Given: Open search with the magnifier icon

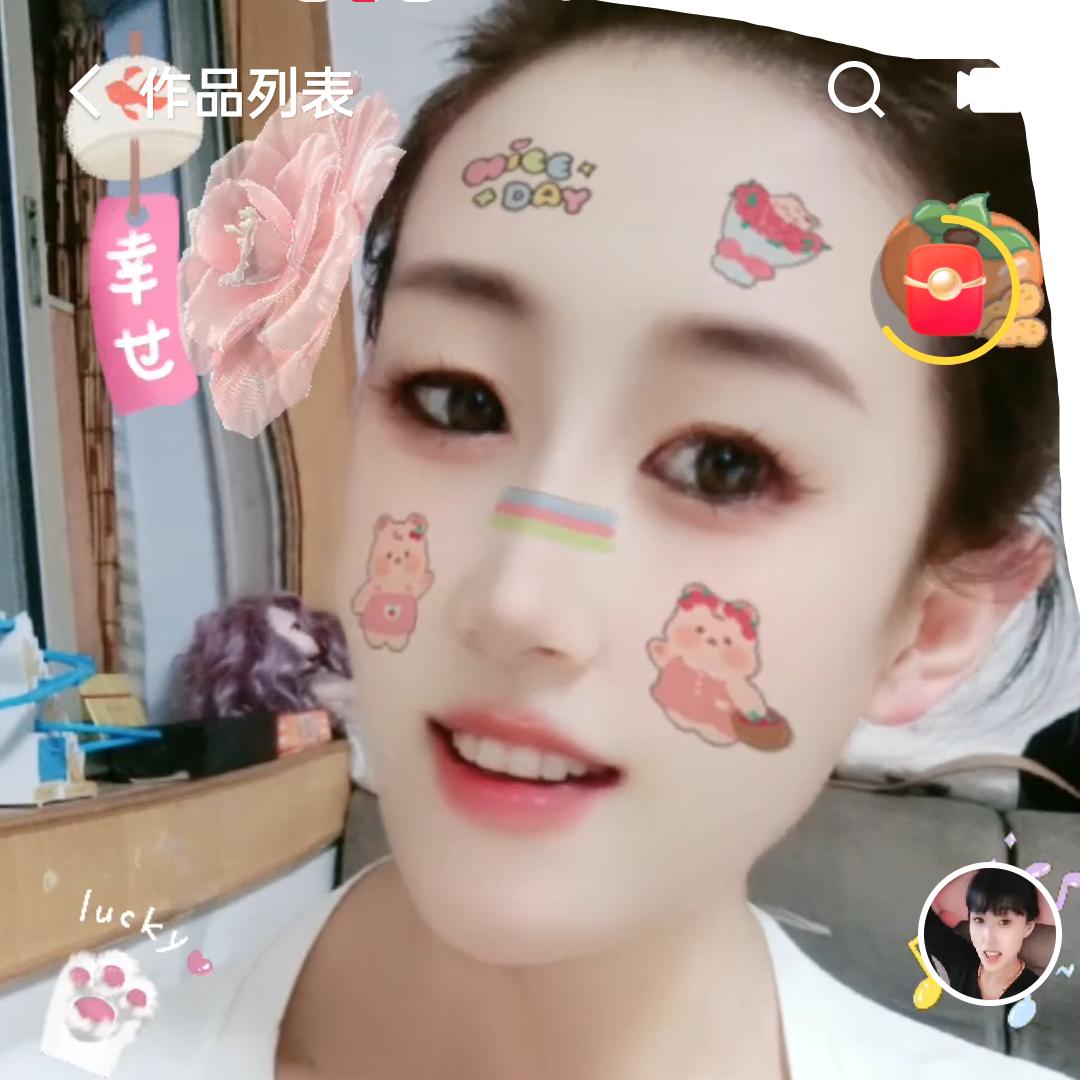Looking at the screenshot, I should 856,91.
